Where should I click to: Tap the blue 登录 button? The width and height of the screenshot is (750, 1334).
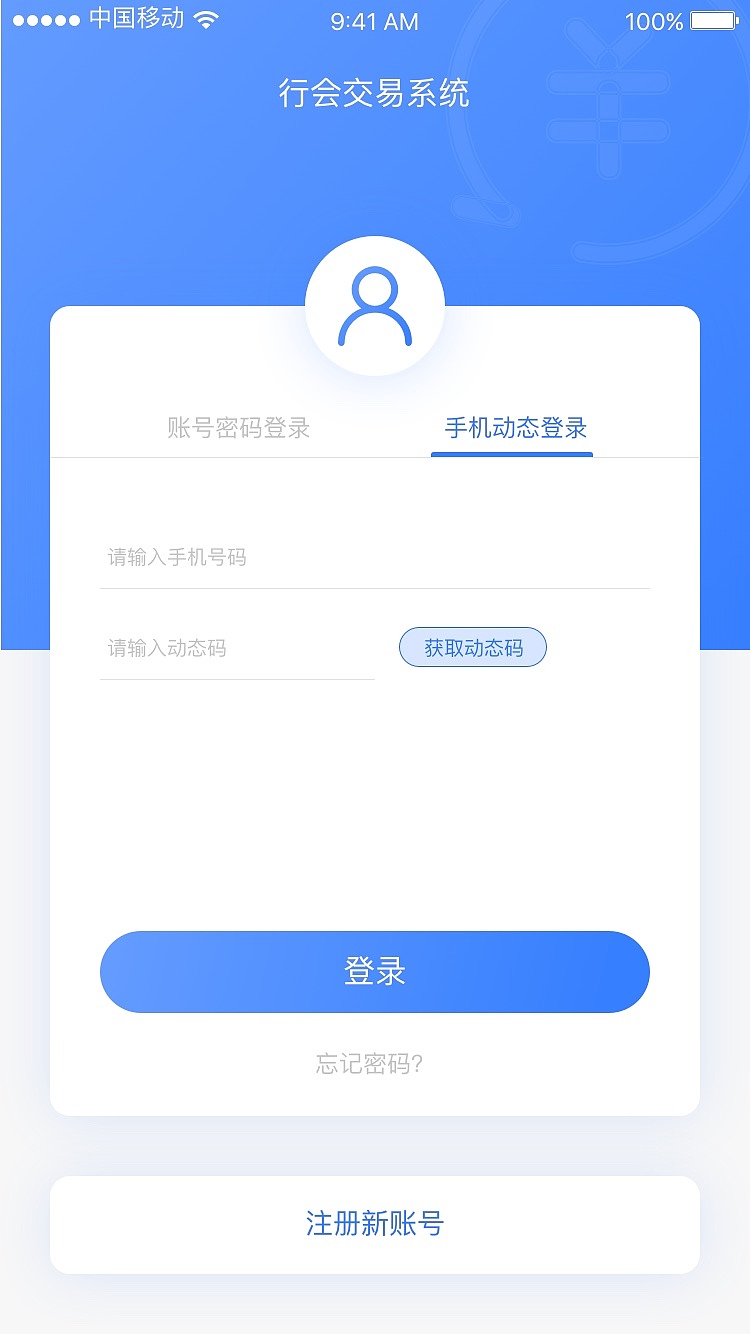375,972
